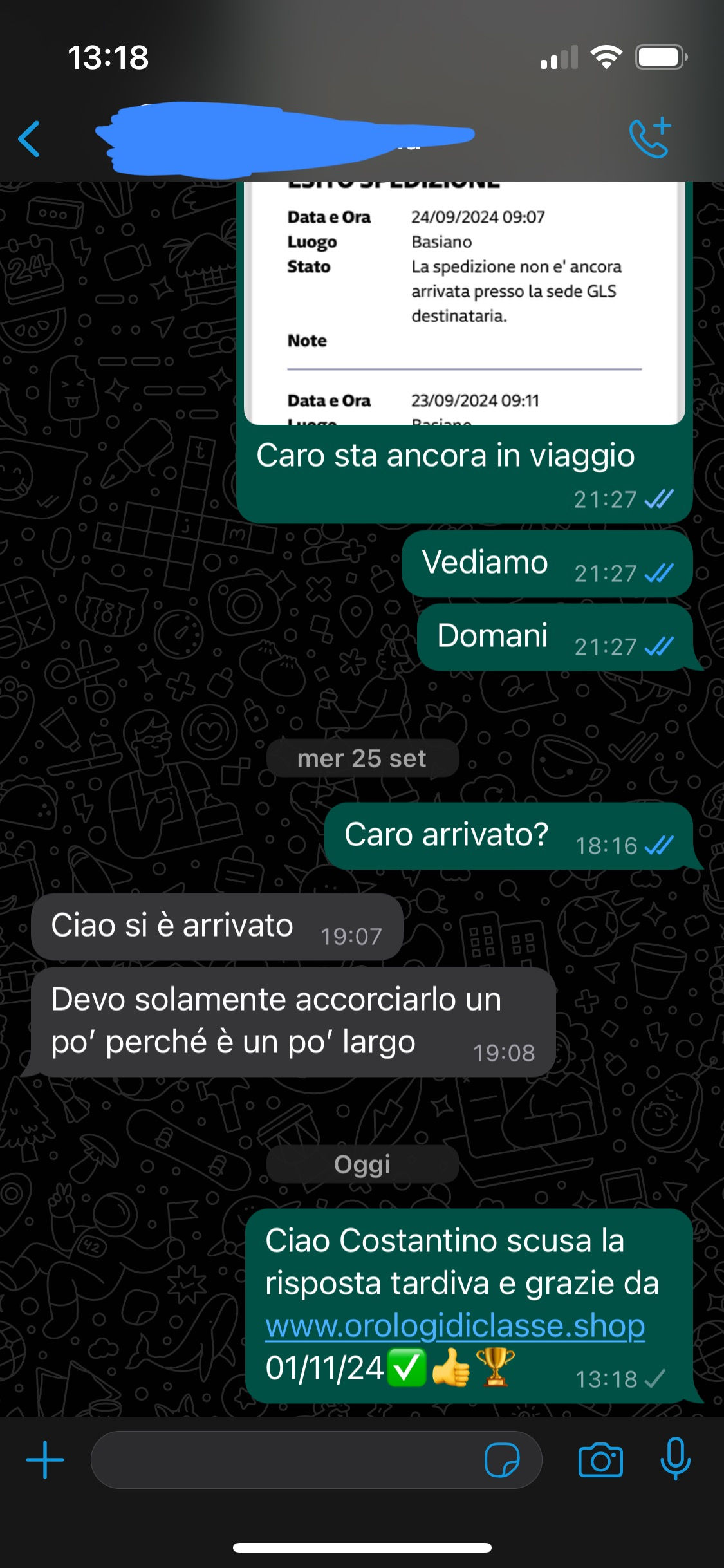Tap the home indicator bar at the bottom
This screenshot has height=1568, width=724.
pyautogui.click(x=362, y=1548)
